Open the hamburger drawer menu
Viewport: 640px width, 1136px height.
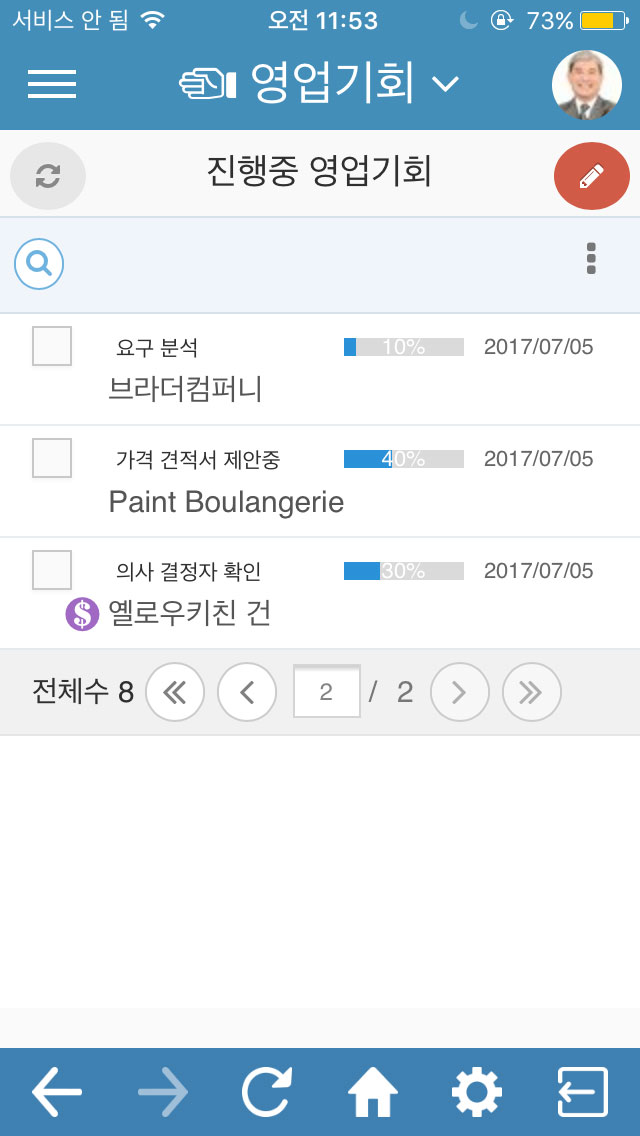tap(52, 84)
